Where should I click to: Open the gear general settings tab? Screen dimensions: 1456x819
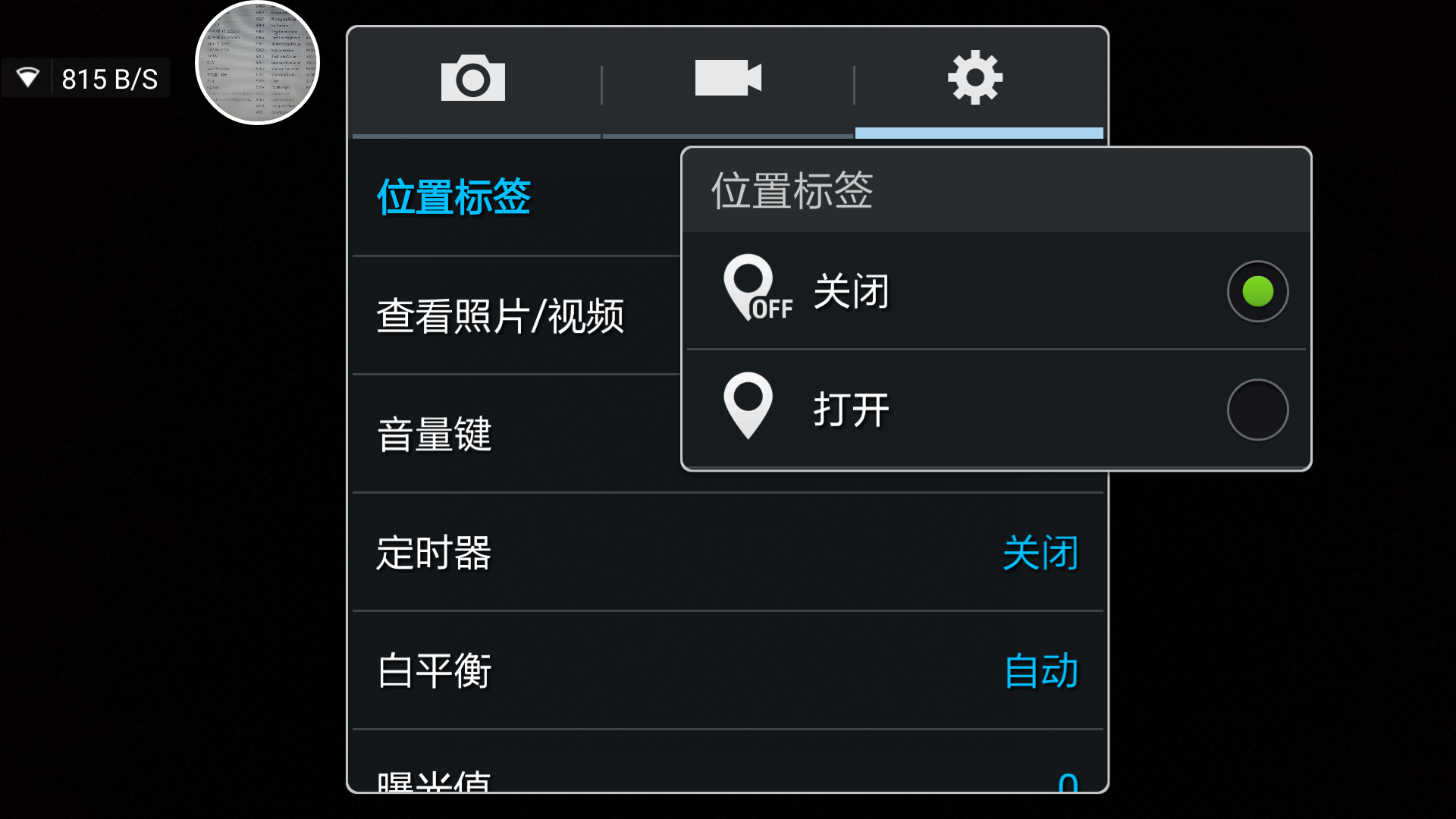[976, 79]
